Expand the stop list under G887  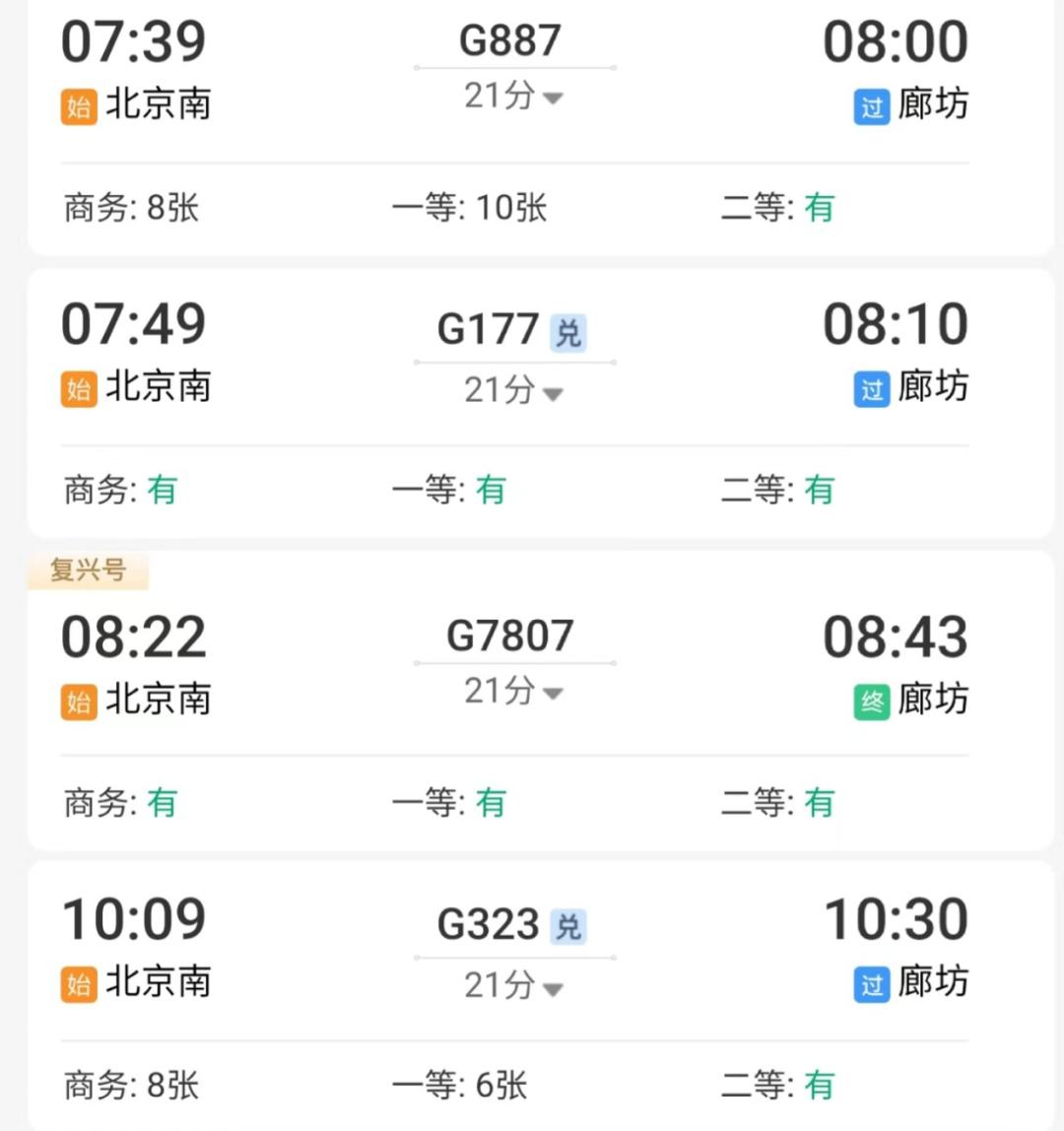pyautogui.click(x=514, y=97)
